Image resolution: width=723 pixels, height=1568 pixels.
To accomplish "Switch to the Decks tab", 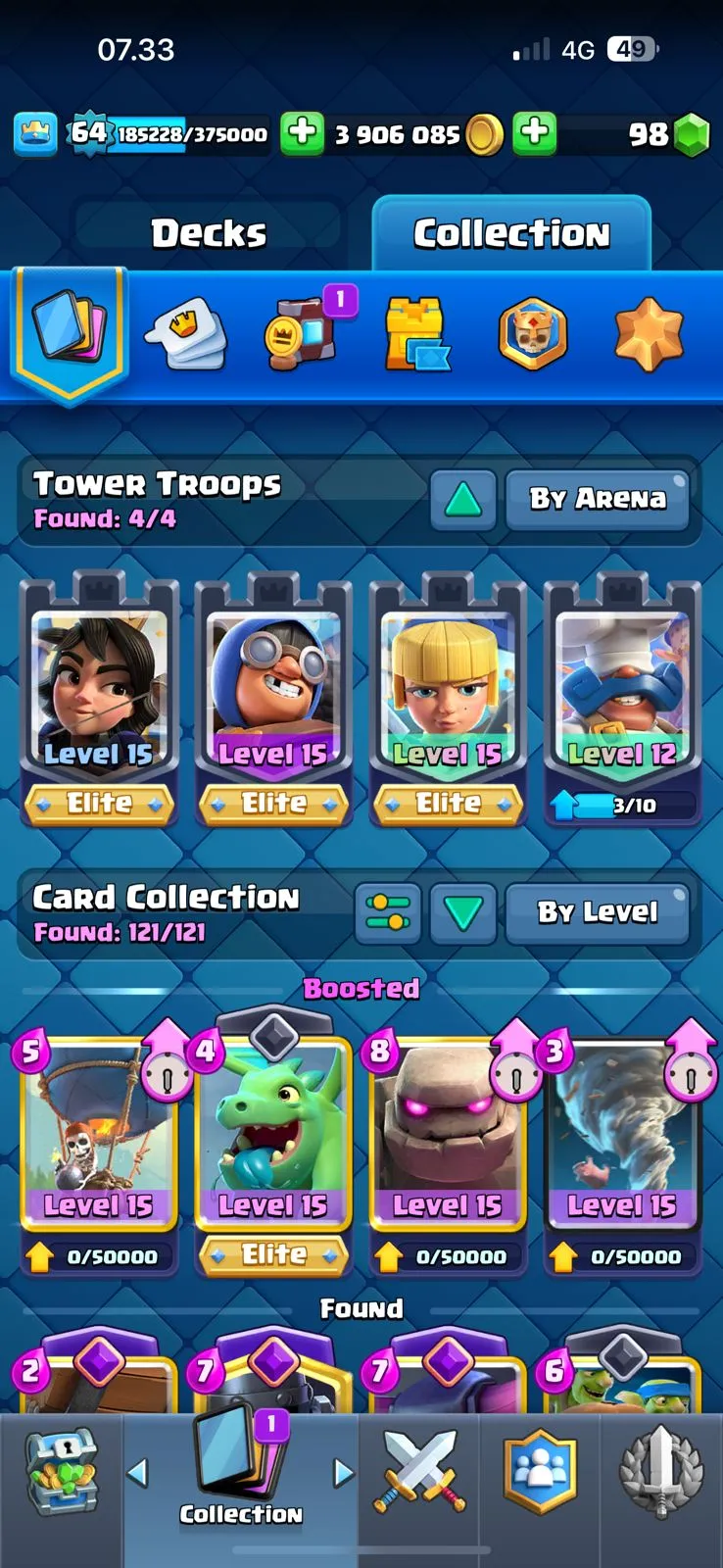I will click(x=209, y=233).
